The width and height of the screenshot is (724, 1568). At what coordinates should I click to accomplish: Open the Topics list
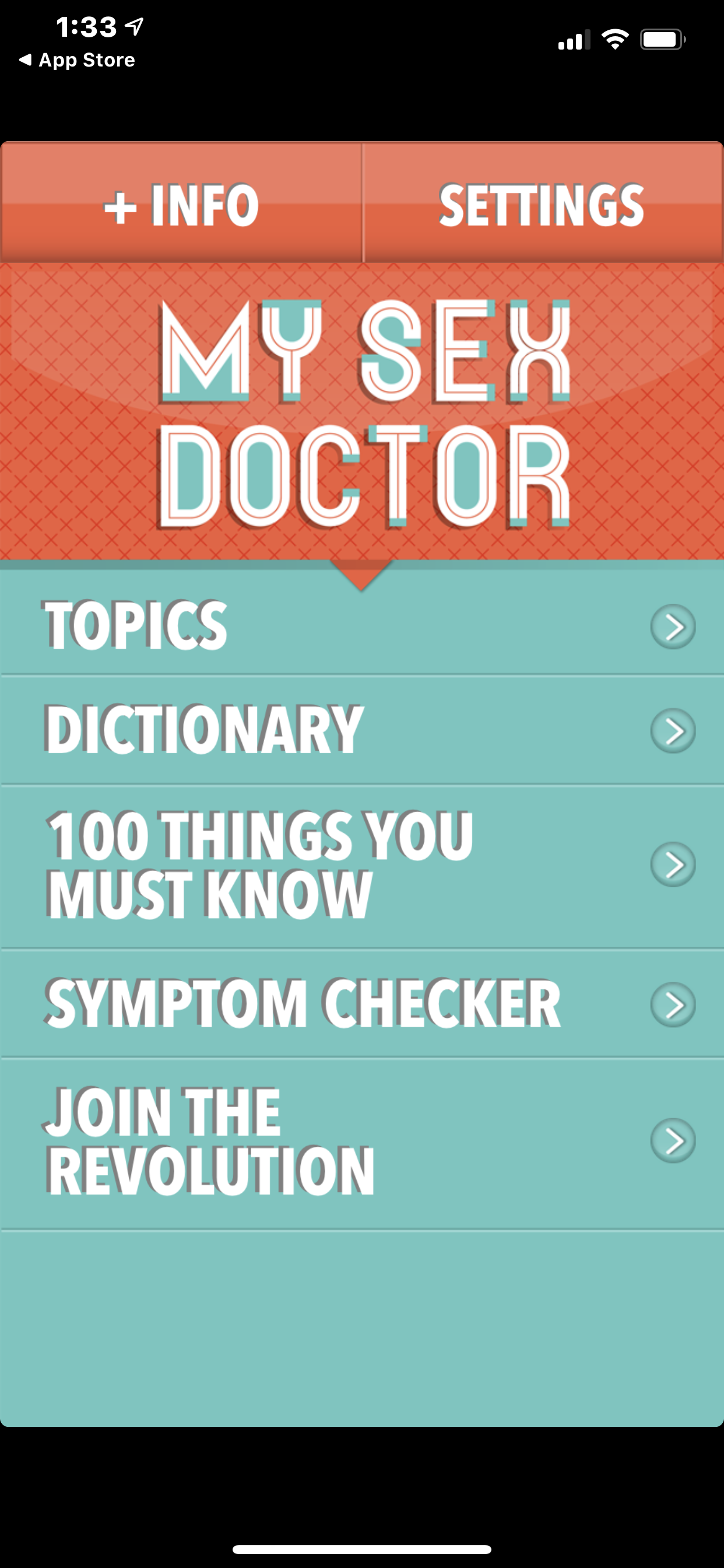(x=361, y=626)
